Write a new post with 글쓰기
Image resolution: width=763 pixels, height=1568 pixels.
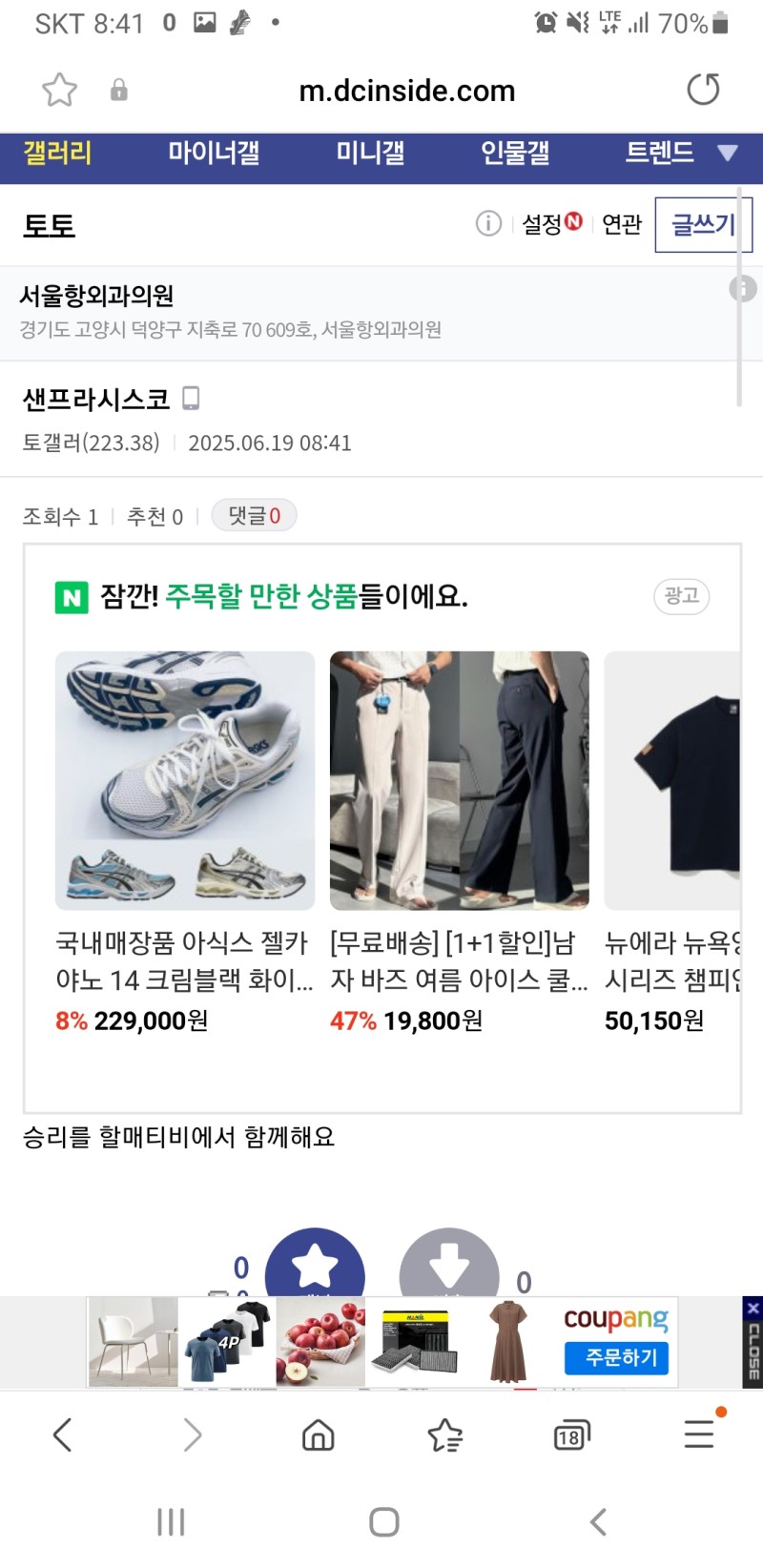[703, 225]
